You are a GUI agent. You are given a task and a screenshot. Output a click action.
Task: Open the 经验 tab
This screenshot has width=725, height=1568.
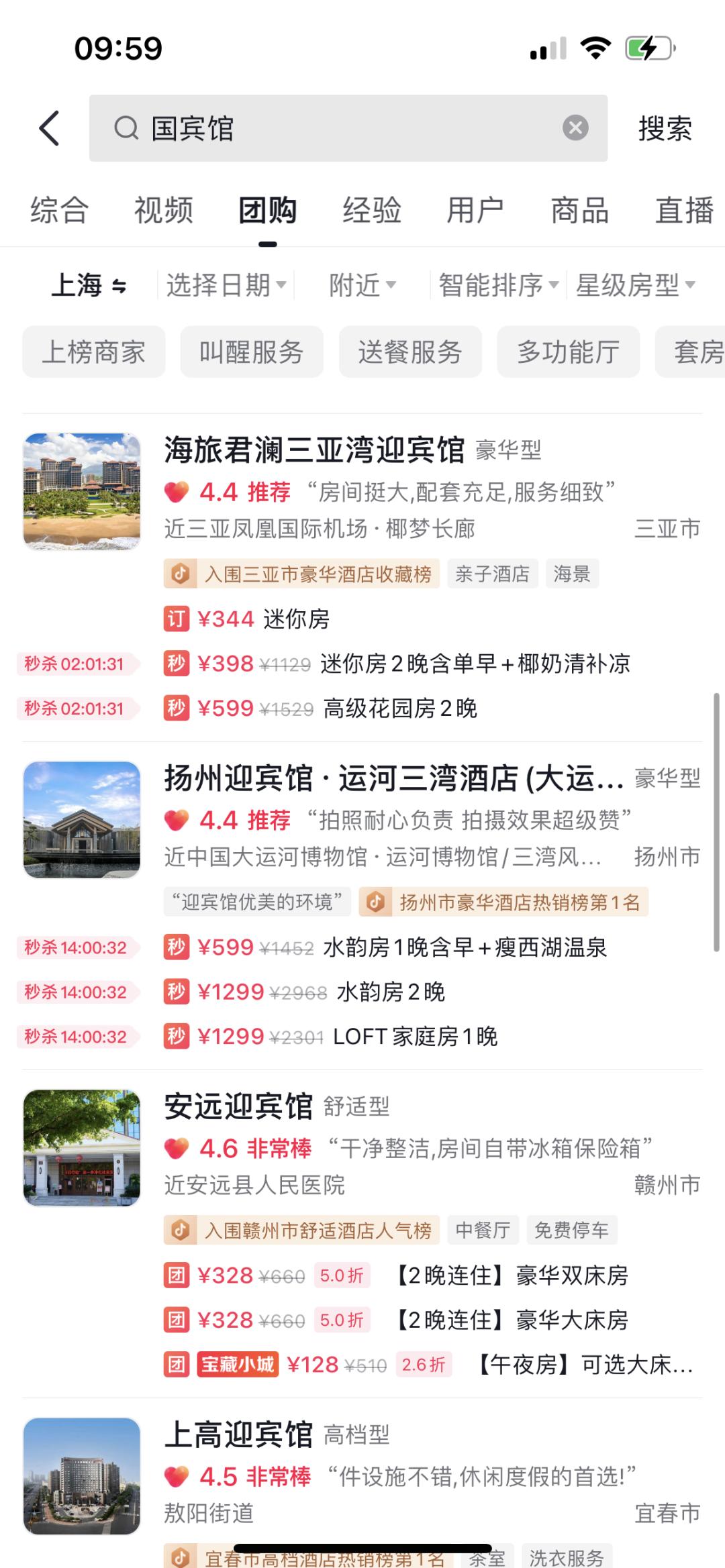click(371, 210)
